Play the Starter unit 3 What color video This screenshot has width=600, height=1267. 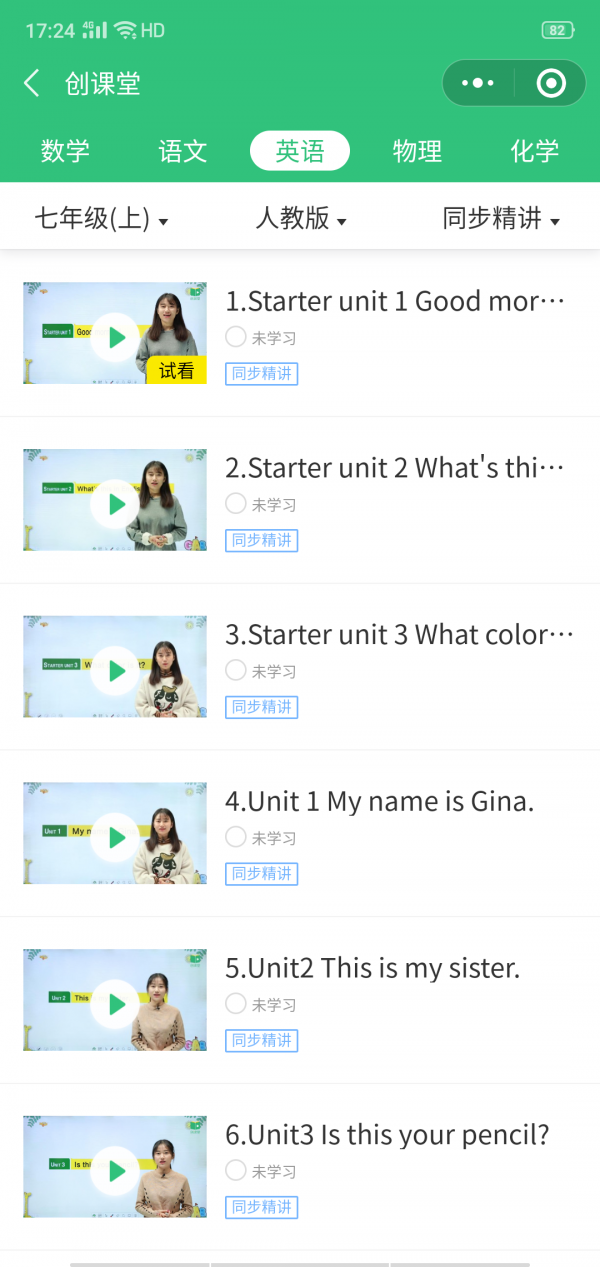(116, 670)
